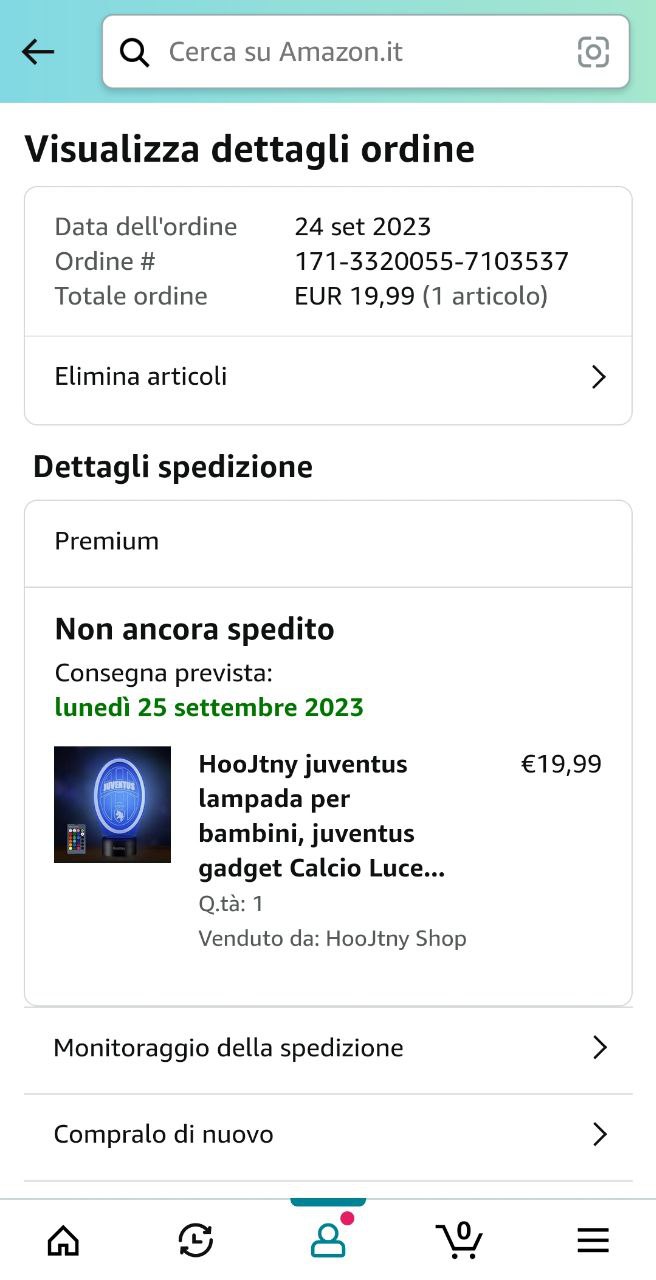Open the account profile tab
The width and height of the screenshot is (656, 1280).
point(328,1238)
